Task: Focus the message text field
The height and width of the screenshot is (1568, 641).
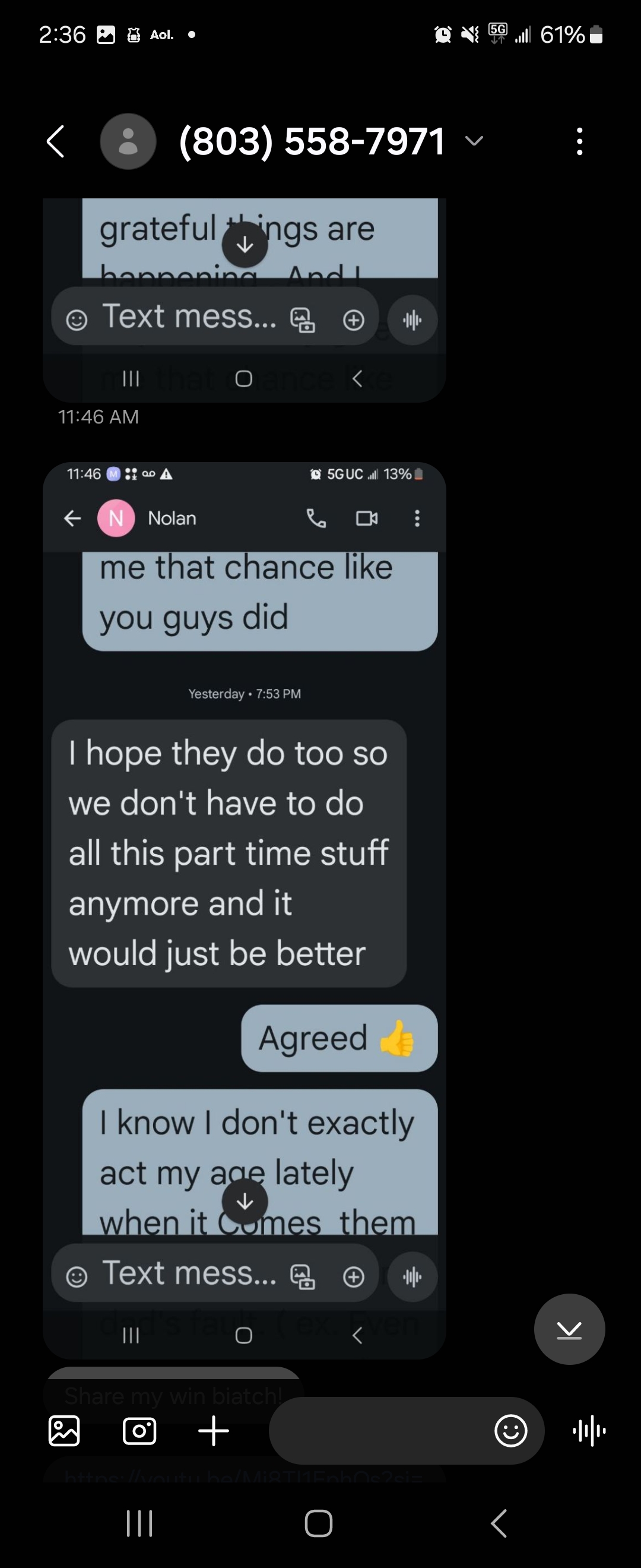Action: (x=377, y=1430)
